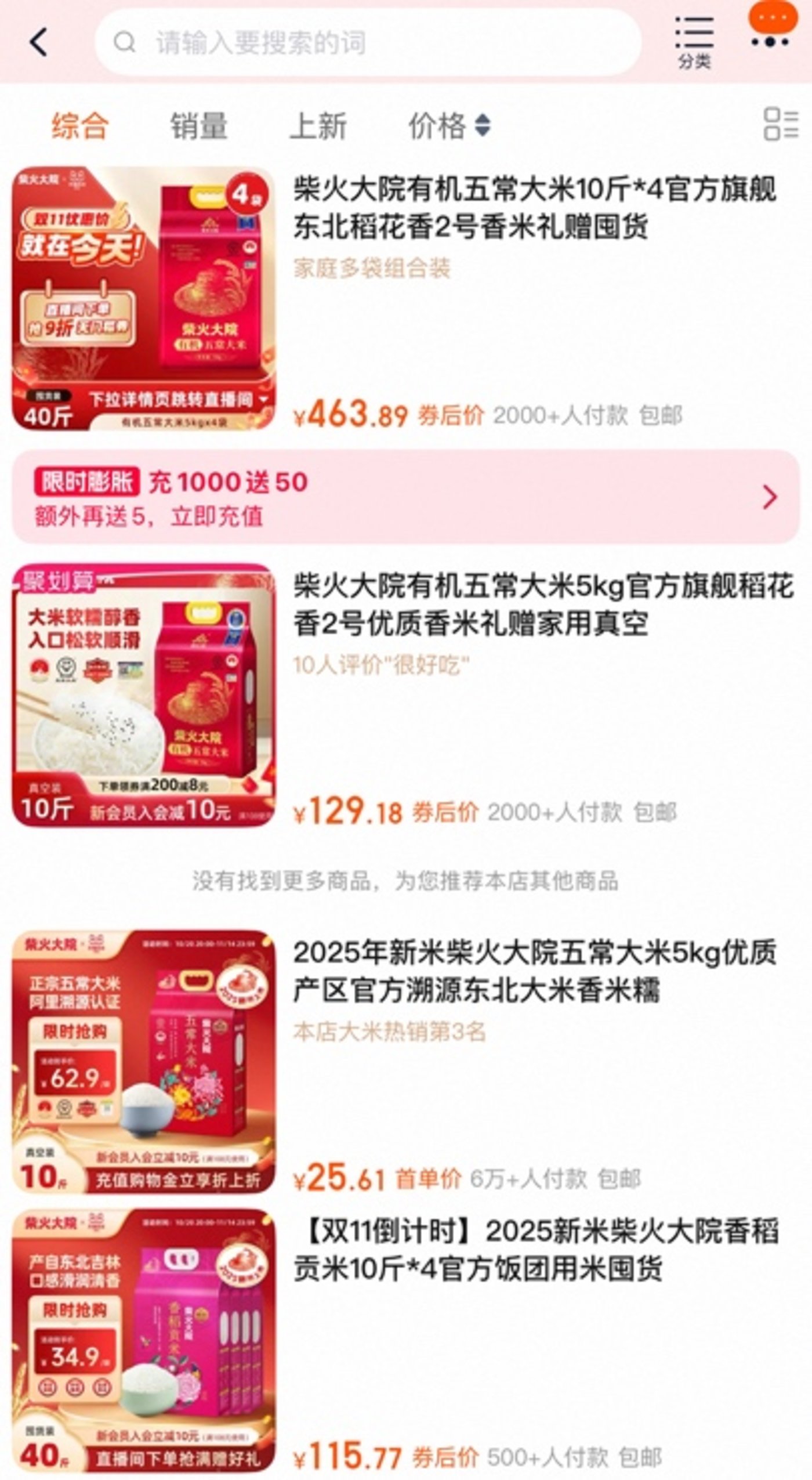Open the 充1000送50 recharge banner

(x=406, y=497)
